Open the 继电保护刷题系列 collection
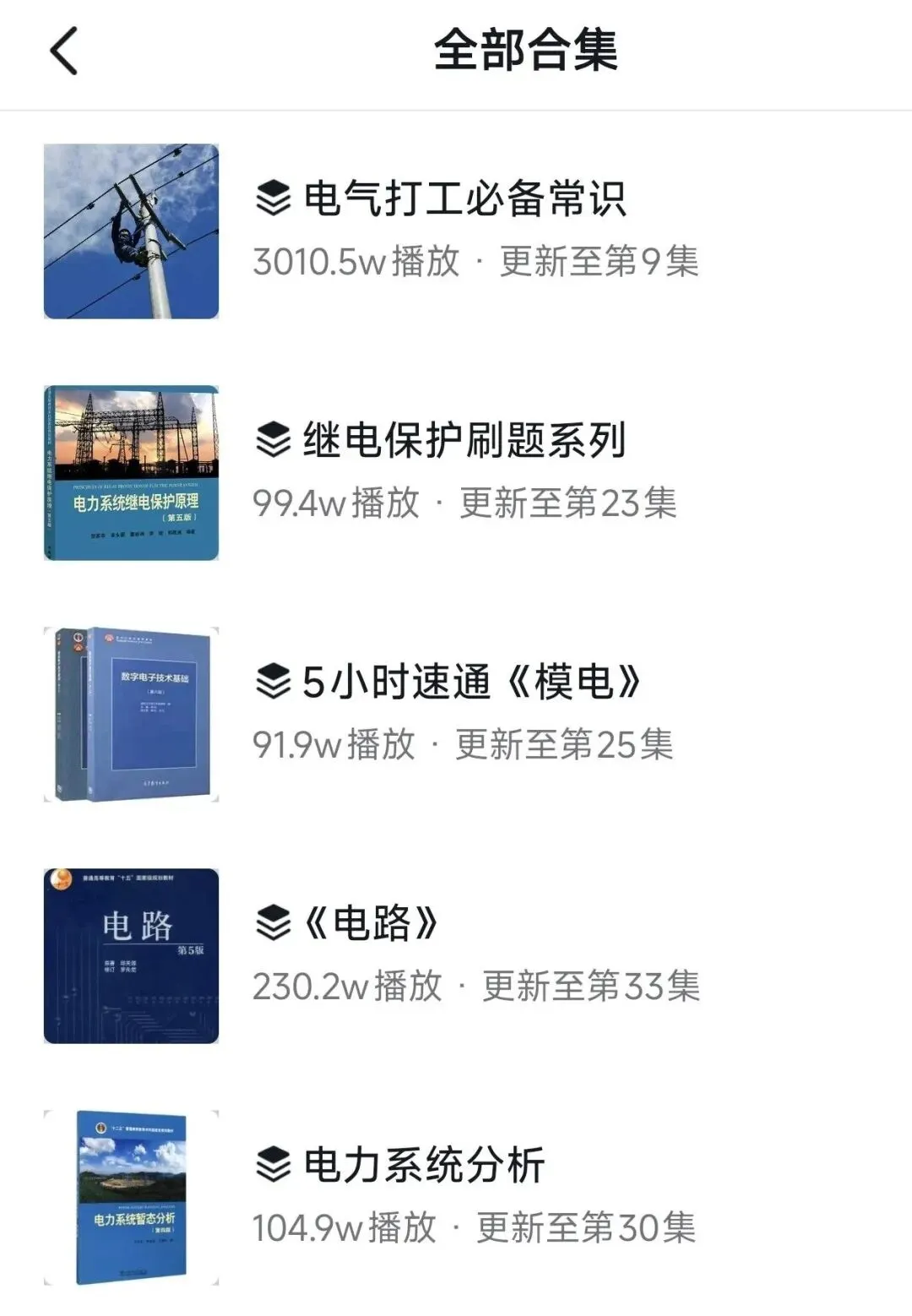 [x=463, y=441]
